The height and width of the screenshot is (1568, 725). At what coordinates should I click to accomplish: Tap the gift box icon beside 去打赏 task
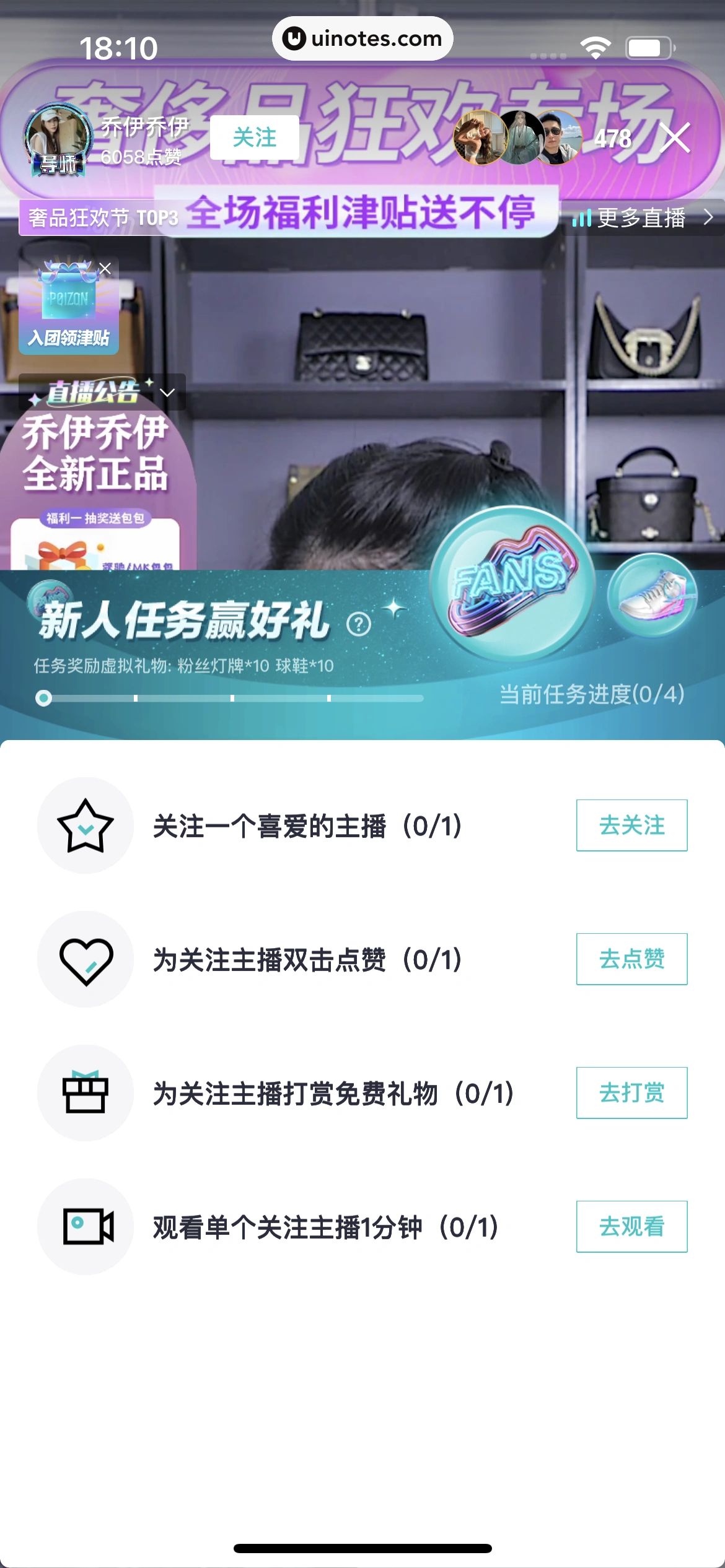click(x=86, y=1093)
